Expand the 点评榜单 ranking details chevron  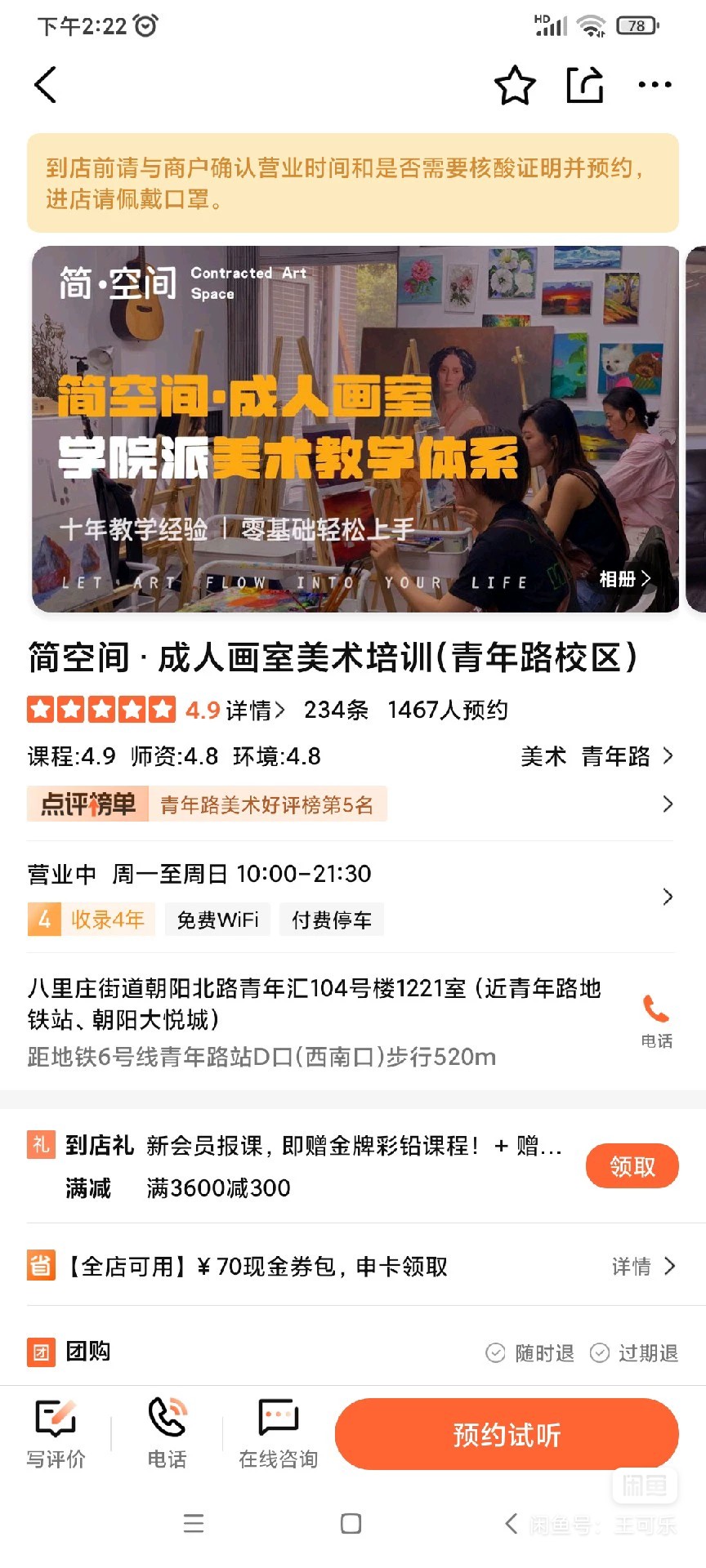(668, 804)
